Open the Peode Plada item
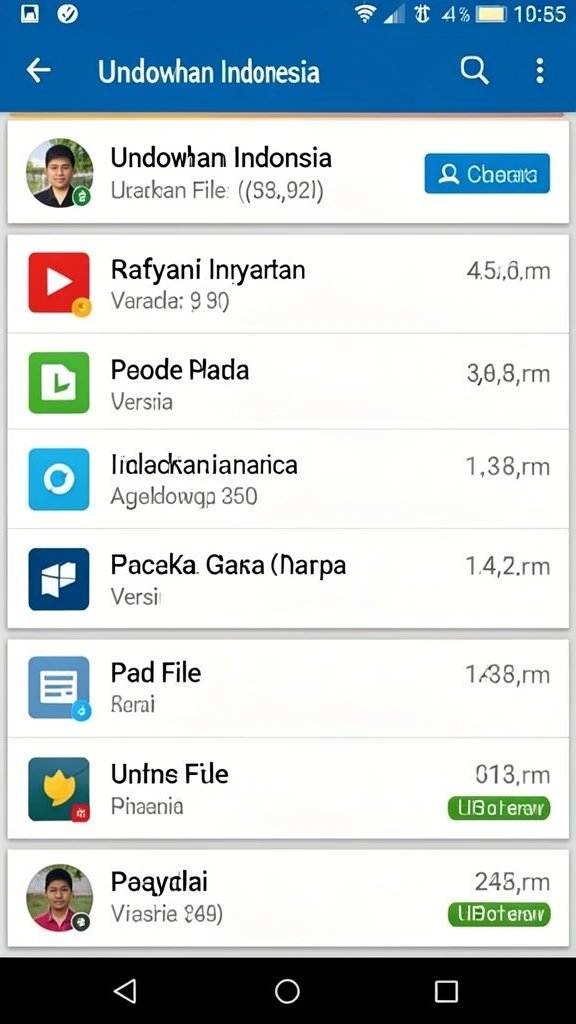Viewport: 576px width, 1024px height. (x=288, y=381)
